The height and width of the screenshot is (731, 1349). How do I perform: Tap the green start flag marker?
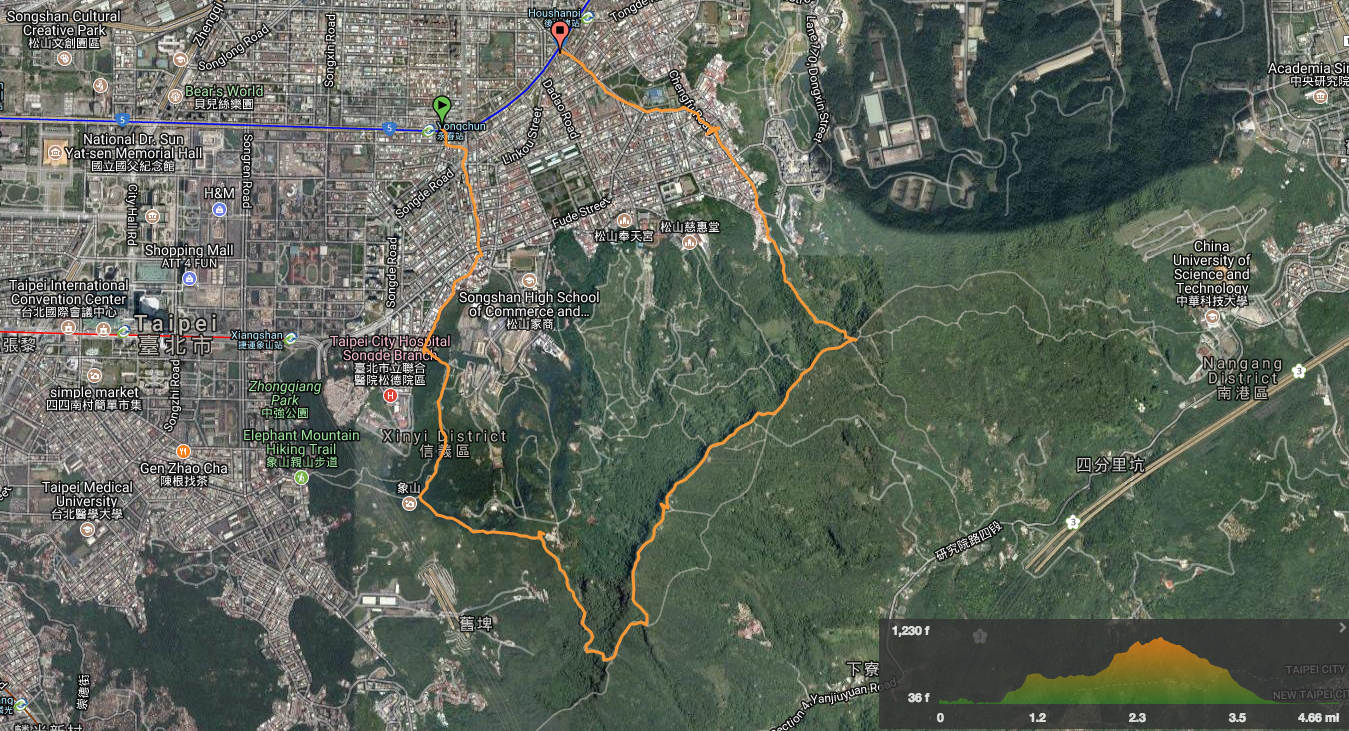[x=441, y=107]
